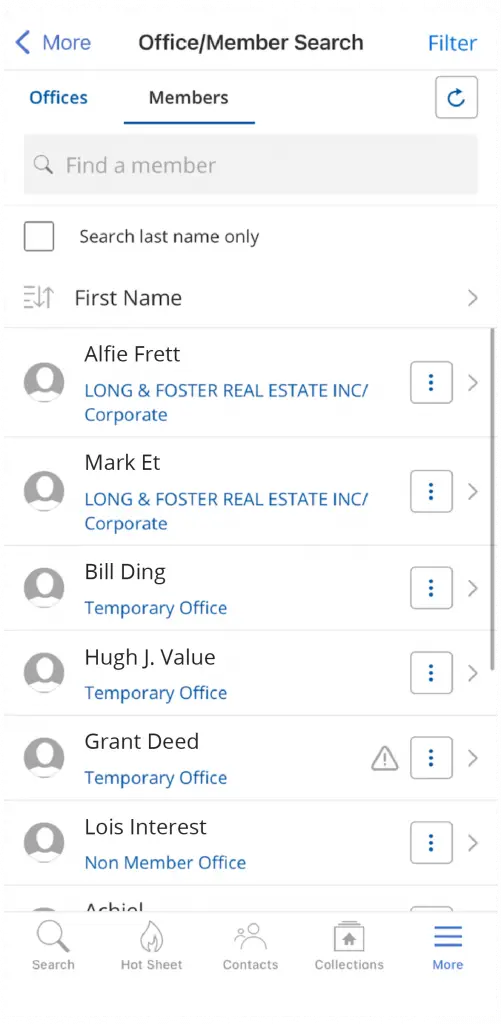Viewport: 501px width, 1024px height.
Task: Go back to More
Action: click(53, 43)
